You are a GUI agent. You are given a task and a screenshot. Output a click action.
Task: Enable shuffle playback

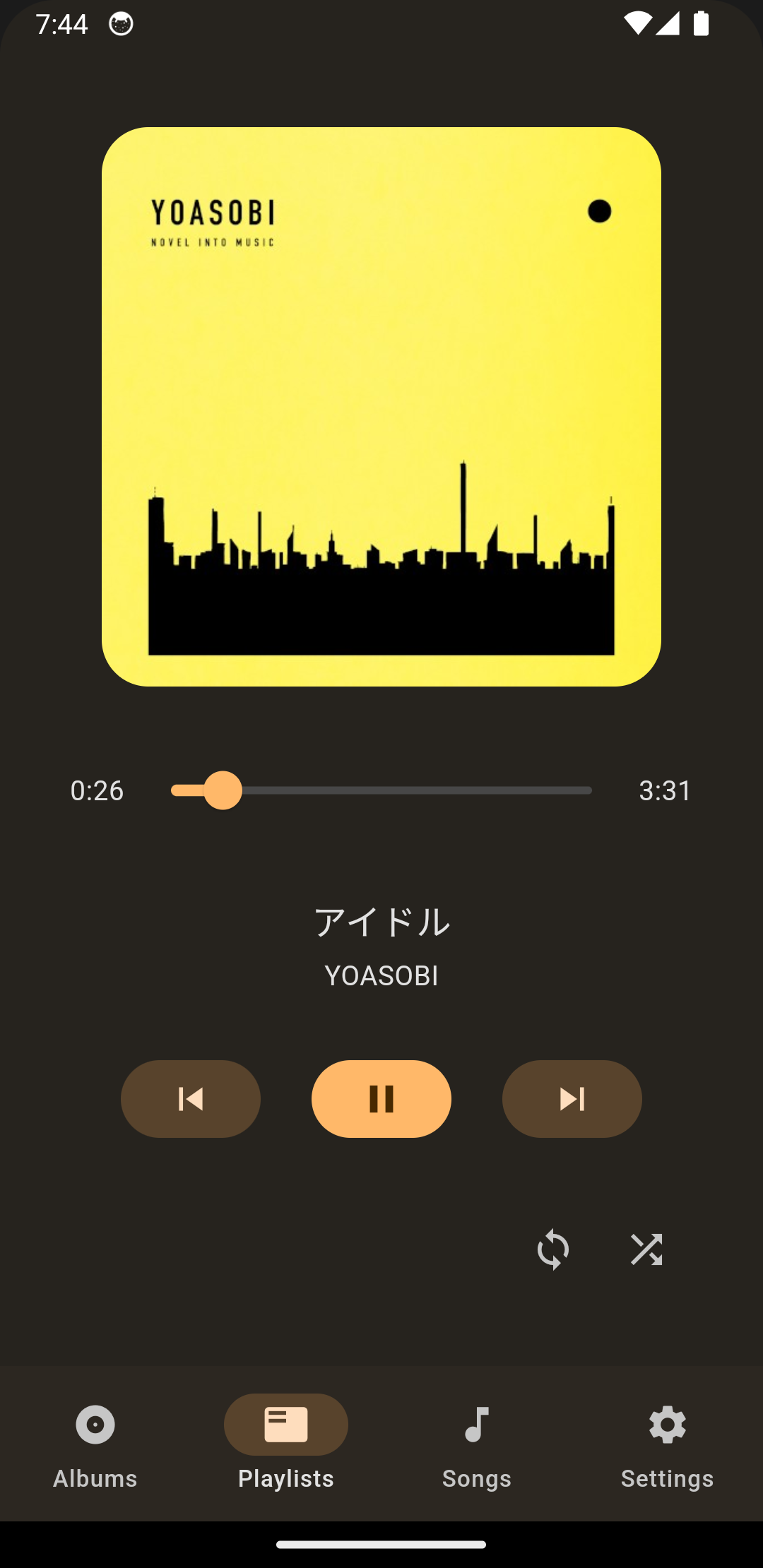(x=646, y=1249)
